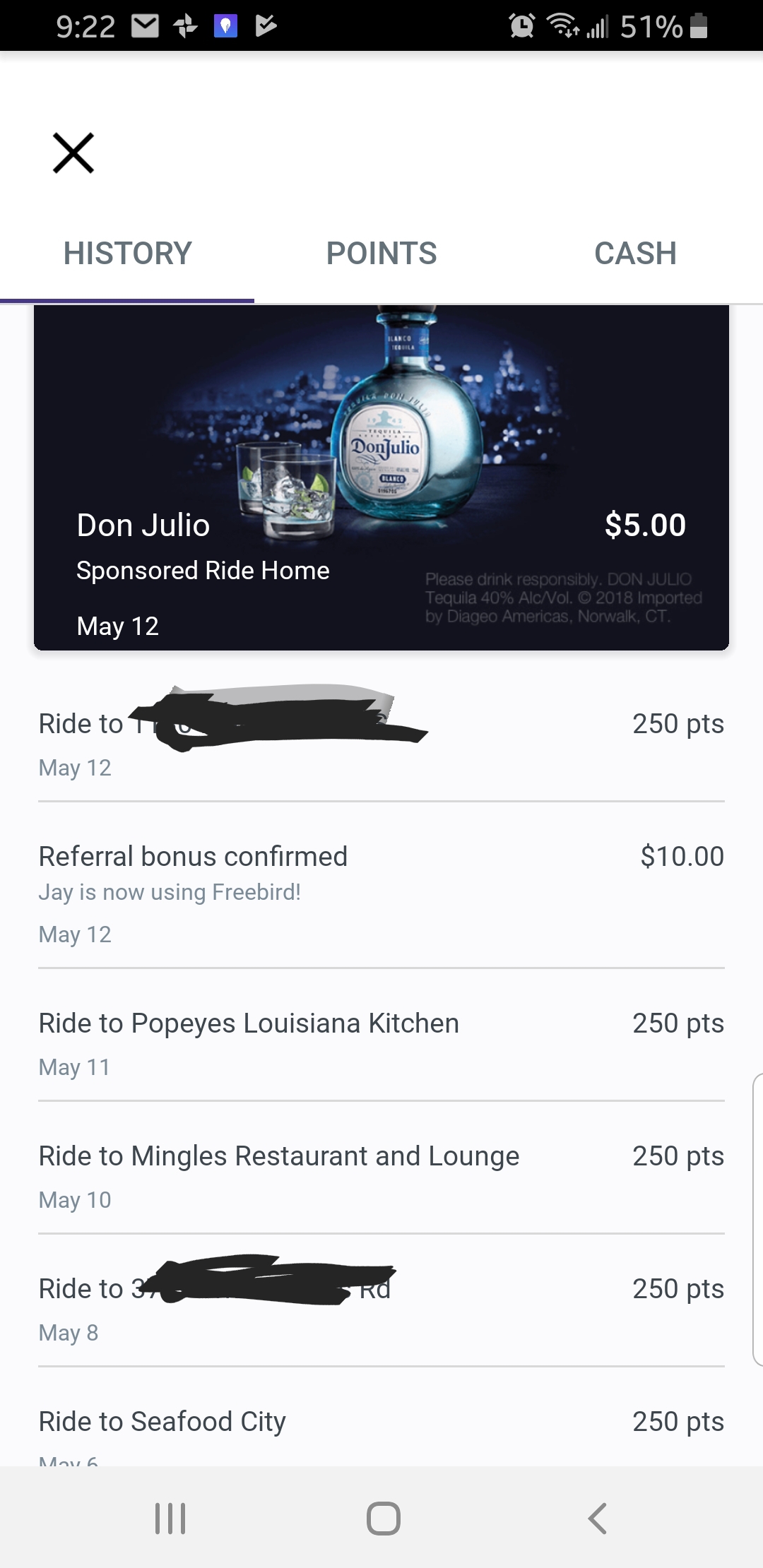The height and width of the screenshot is (1568, 763).
Task: Tap the Google Photos notification icon
Action: click(x=185, y=27)
